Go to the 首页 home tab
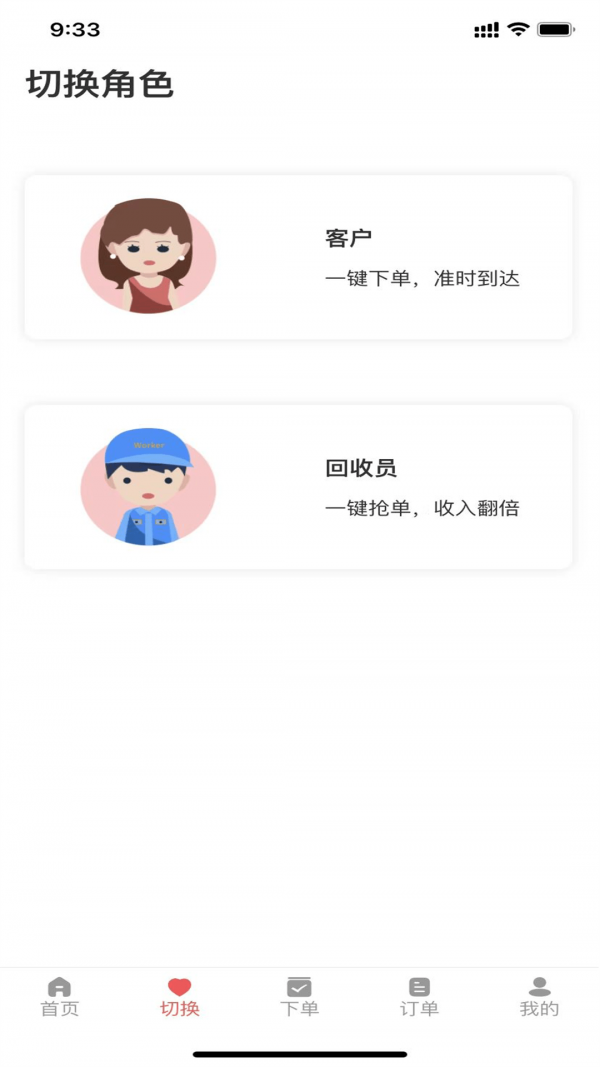The width and height of the screenshot is (600, 1067). click(60, 997)
